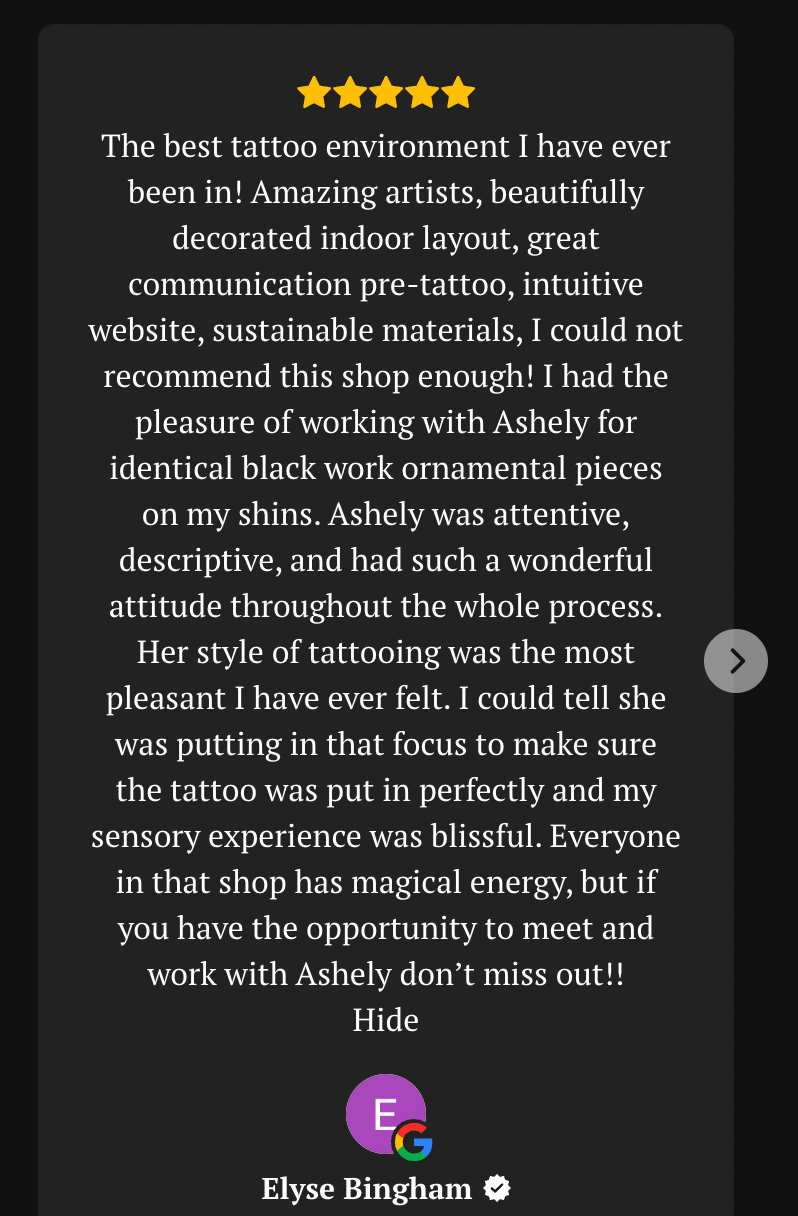Open Elyse Bingham's reviewer profile
This screenshot has width=798, height=1216.
click(367, 1188)
